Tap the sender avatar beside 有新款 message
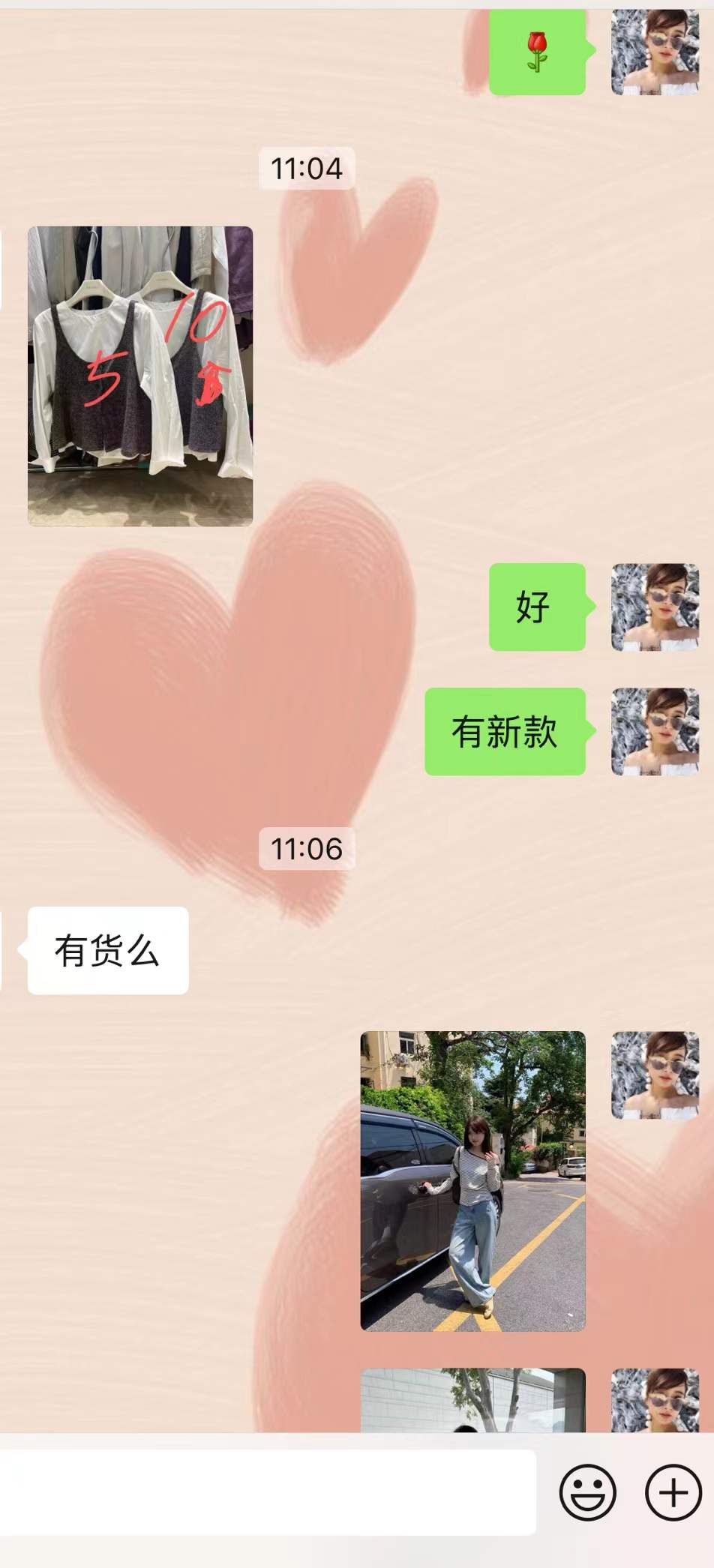 pos(655,731)
